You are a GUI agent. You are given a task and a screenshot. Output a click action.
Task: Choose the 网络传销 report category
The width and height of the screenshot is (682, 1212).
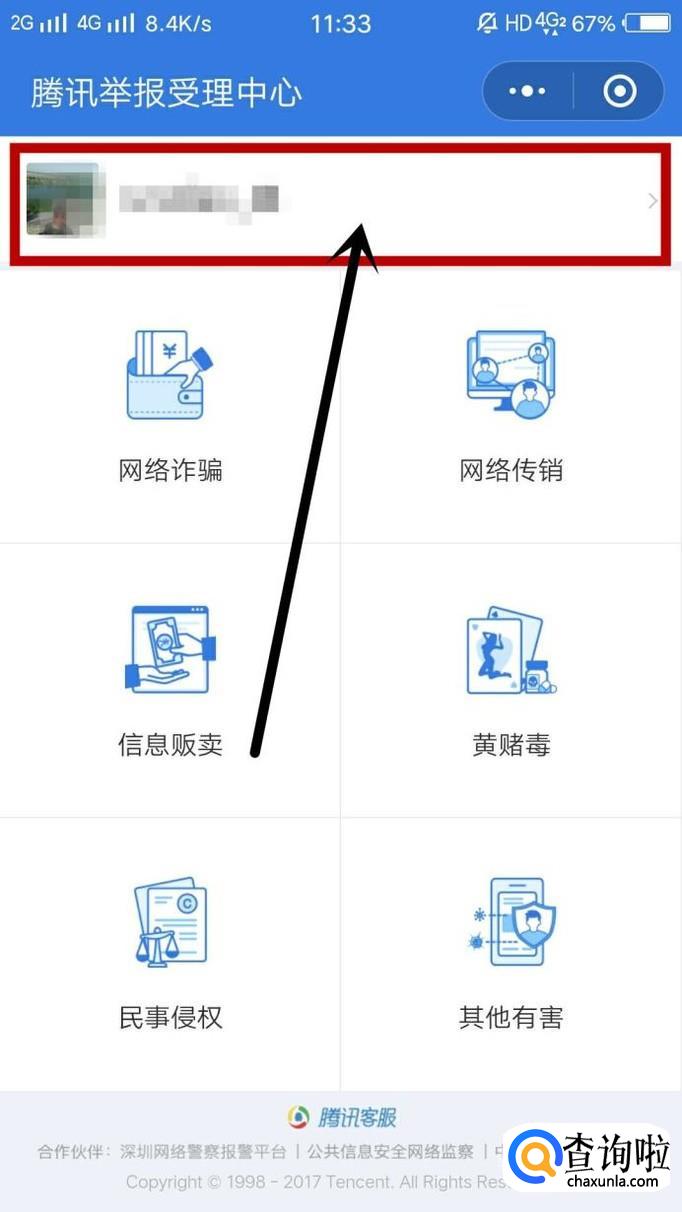pyautogui.click(x=511, y=407)
